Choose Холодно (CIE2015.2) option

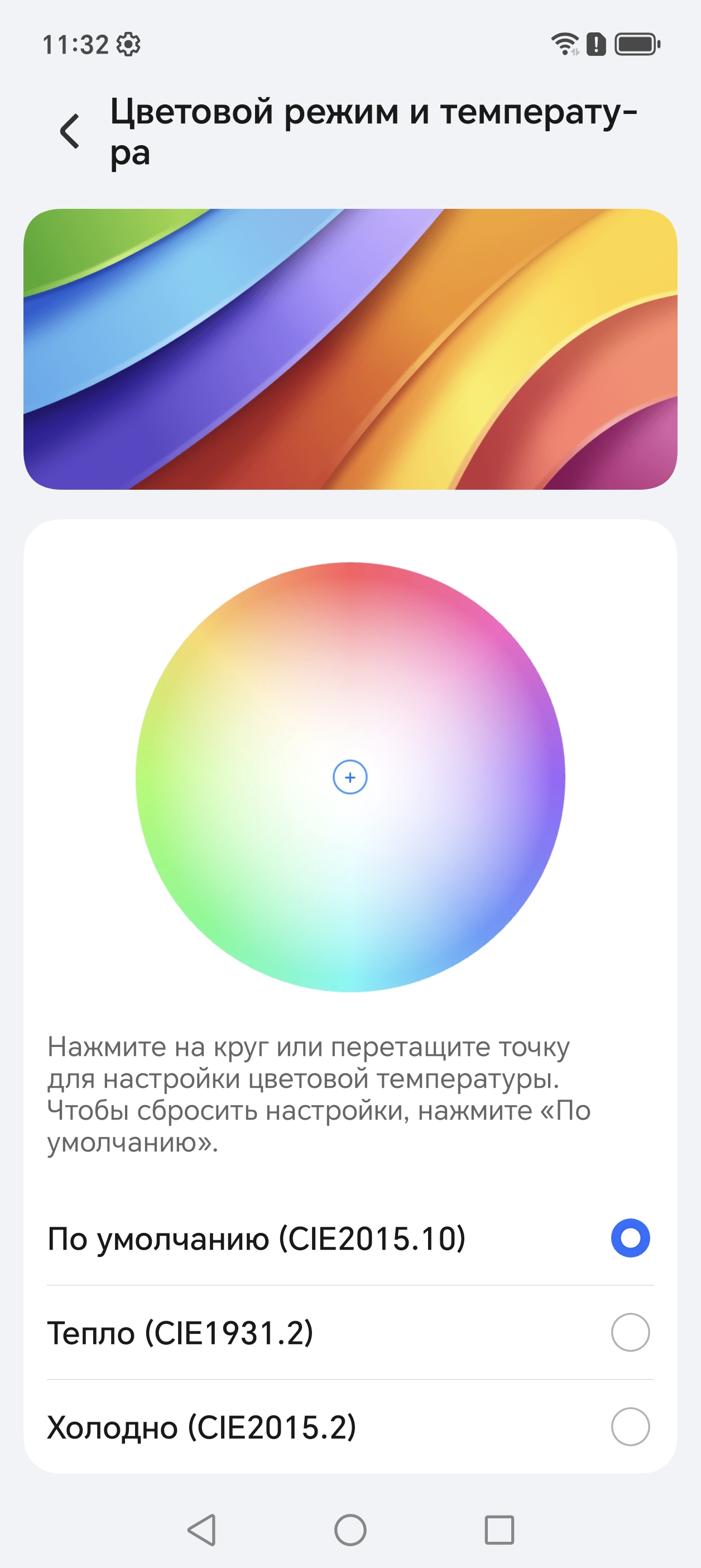coord(630,1426)
